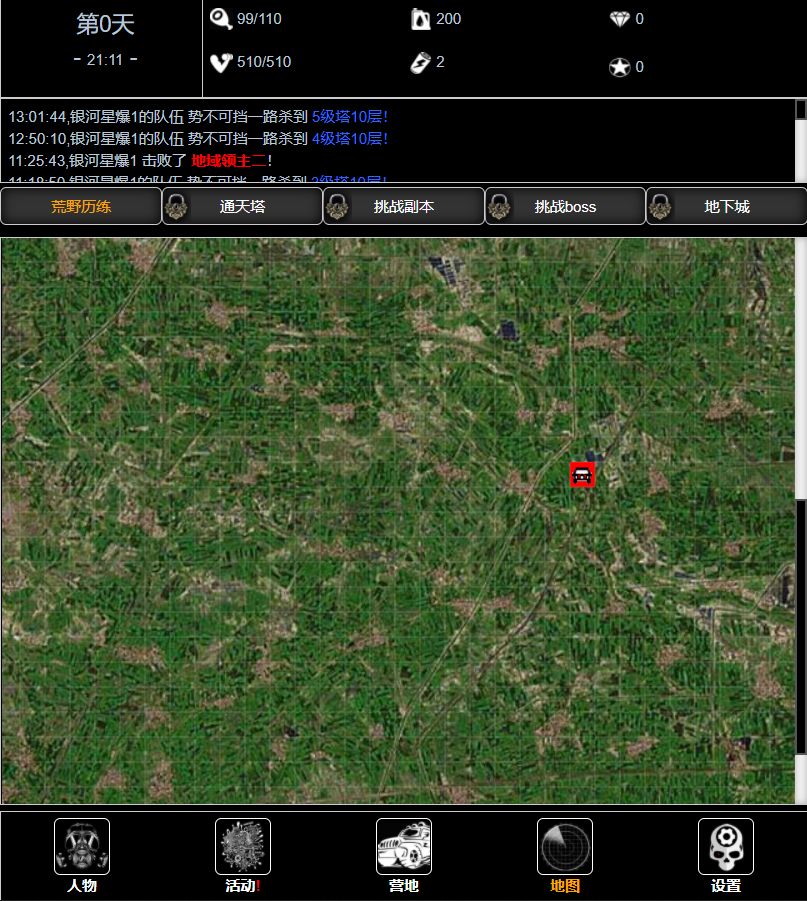This screenshot has width=807, height=901.
Task: Click the star medal icon showing 0
Action: 621,66
